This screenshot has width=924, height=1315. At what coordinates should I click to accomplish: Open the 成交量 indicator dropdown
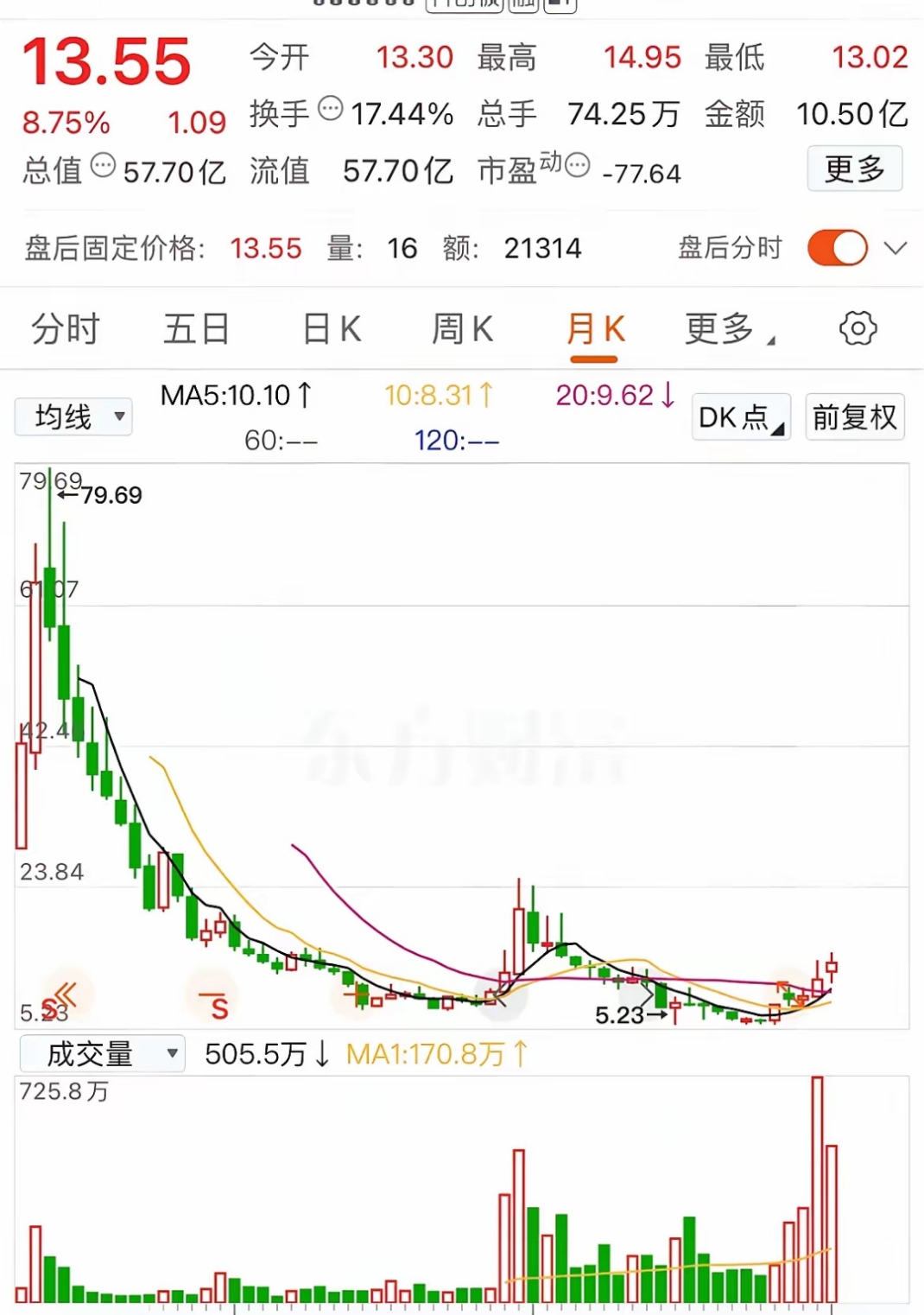(x=101, y=1053)
